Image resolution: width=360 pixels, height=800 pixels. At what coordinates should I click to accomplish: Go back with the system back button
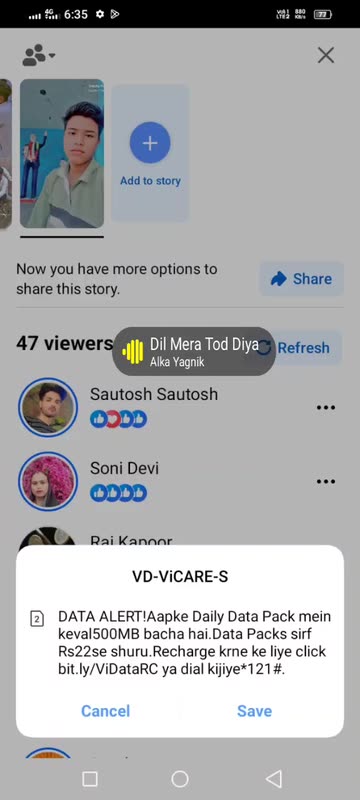tap(274, 779)
